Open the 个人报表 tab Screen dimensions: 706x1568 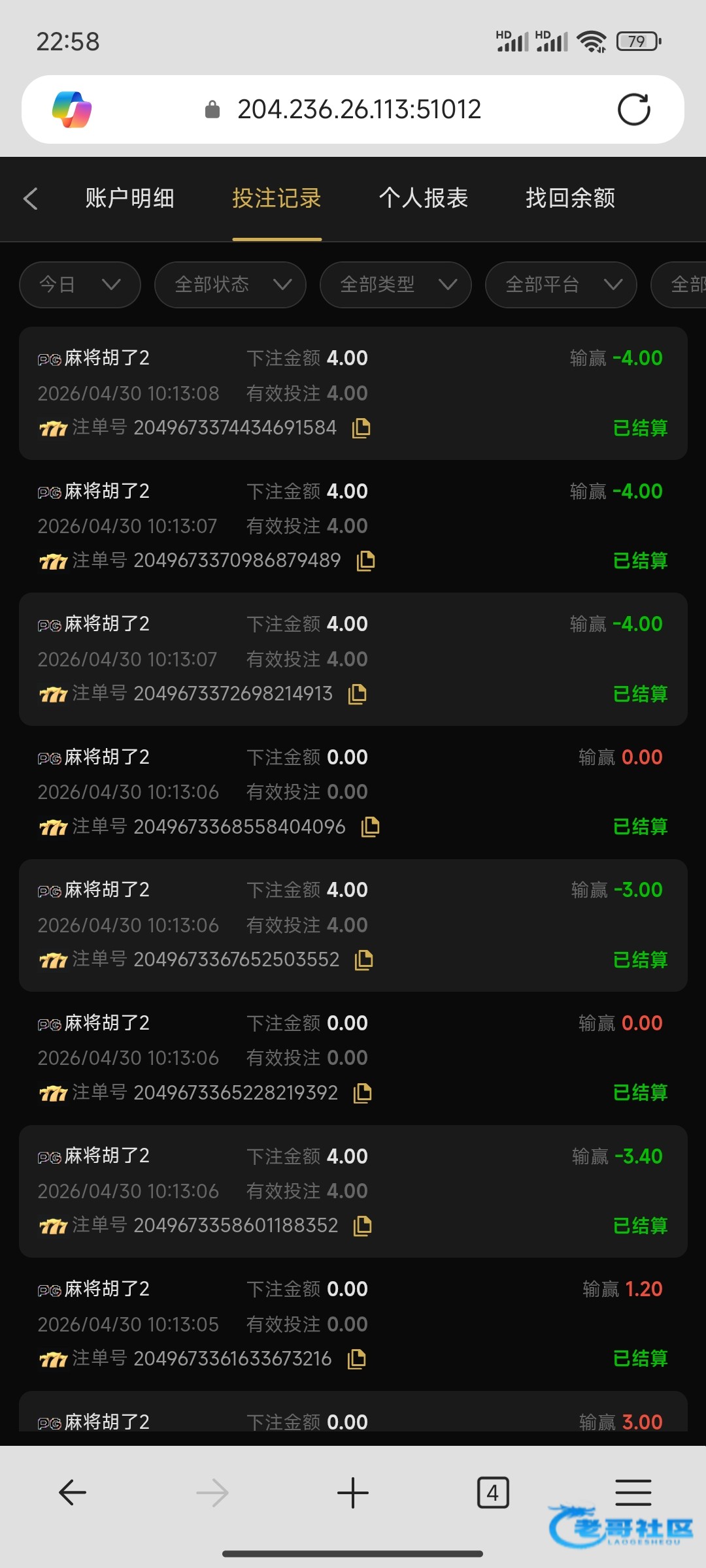click(424, 198)
